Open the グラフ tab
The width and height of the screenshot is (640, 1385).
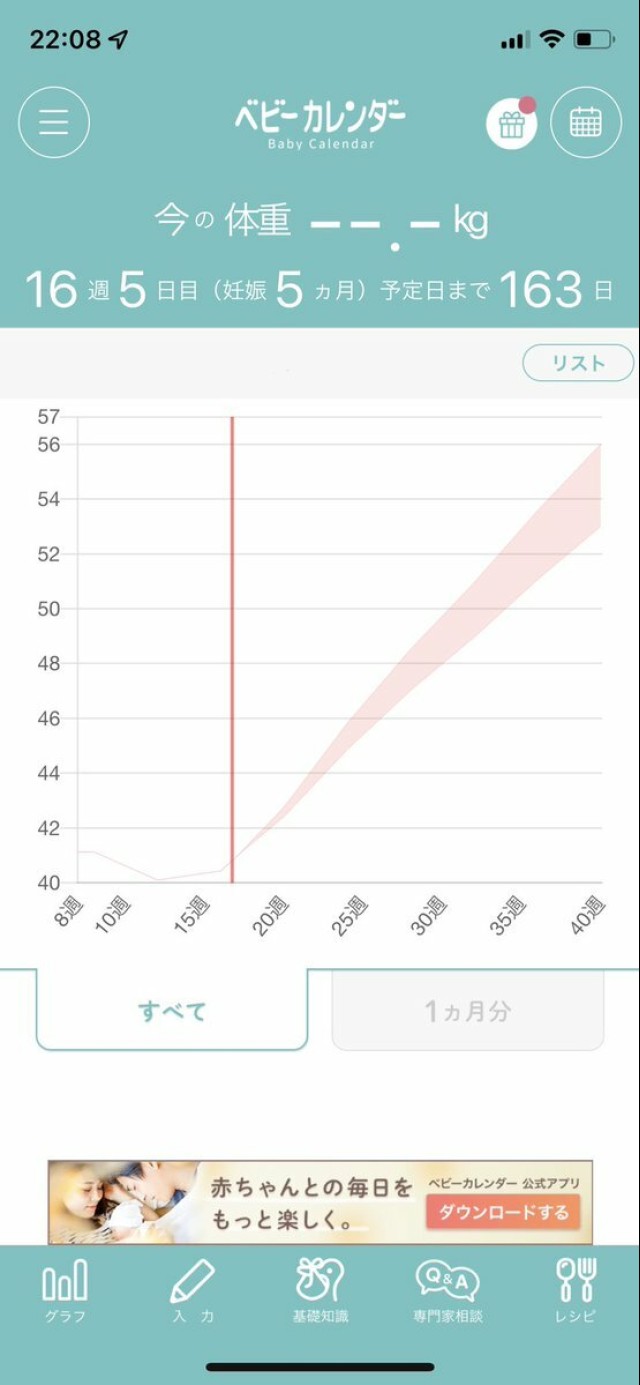pos(65,1291)
